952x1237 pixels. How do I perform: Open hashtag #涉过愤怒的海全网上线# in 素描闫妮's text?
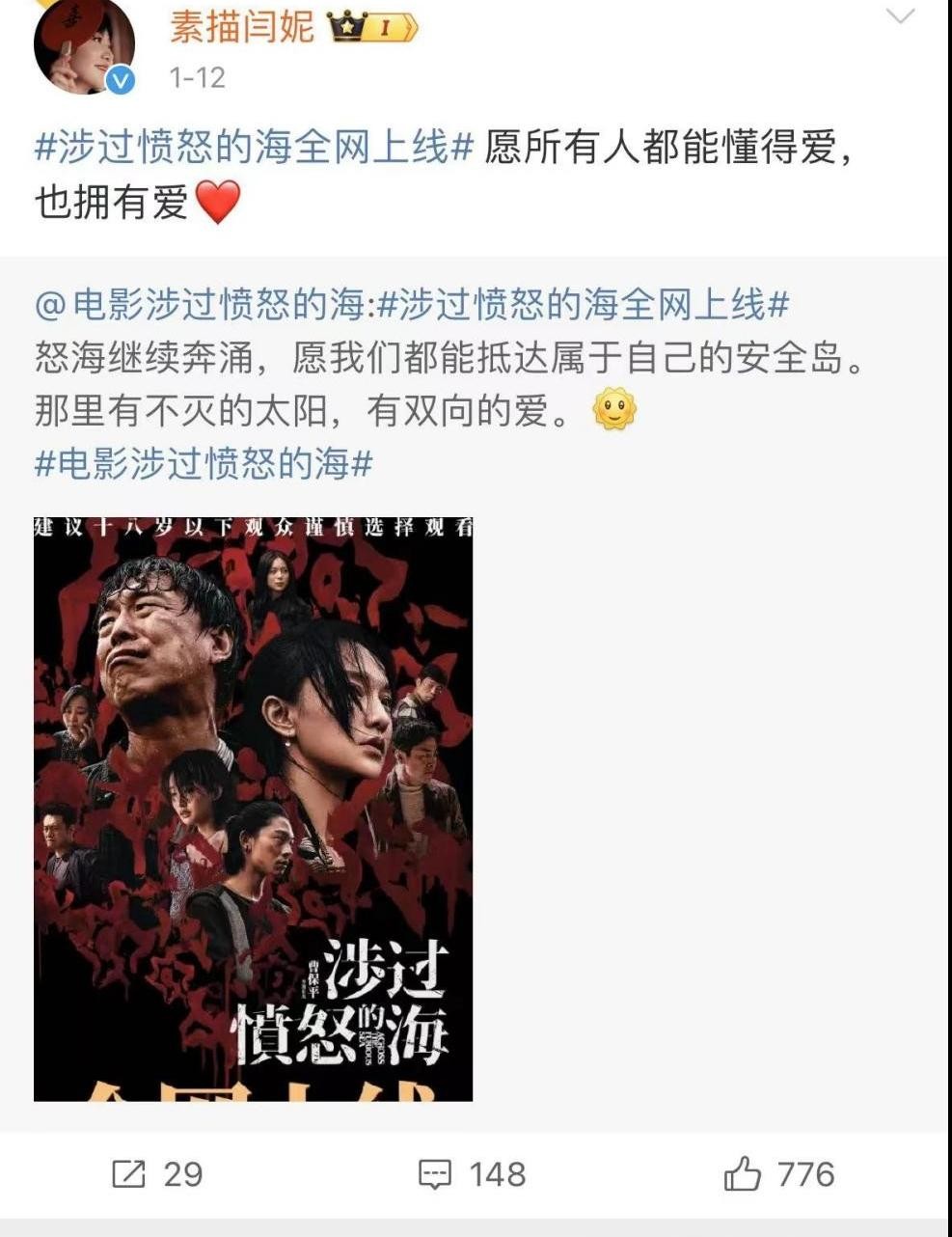point(255,149)
